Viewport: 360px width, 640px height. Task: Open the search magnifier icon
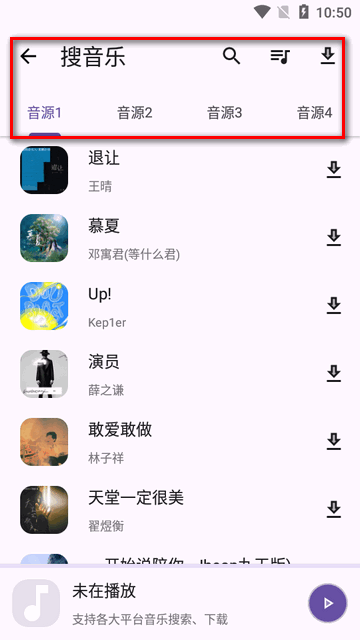231,56
